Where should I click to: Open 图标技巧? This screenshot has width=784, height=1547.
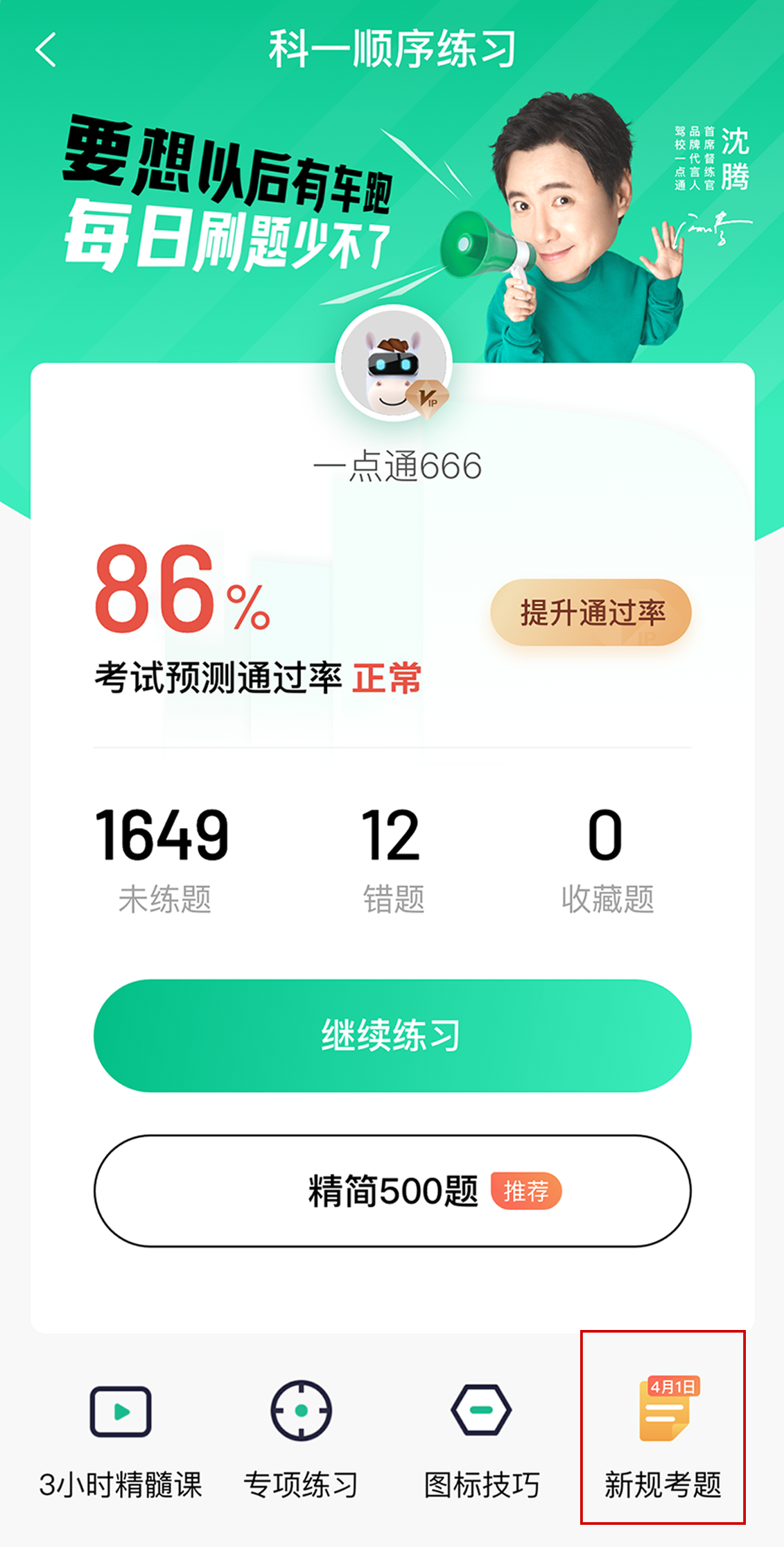[481, 1440]
